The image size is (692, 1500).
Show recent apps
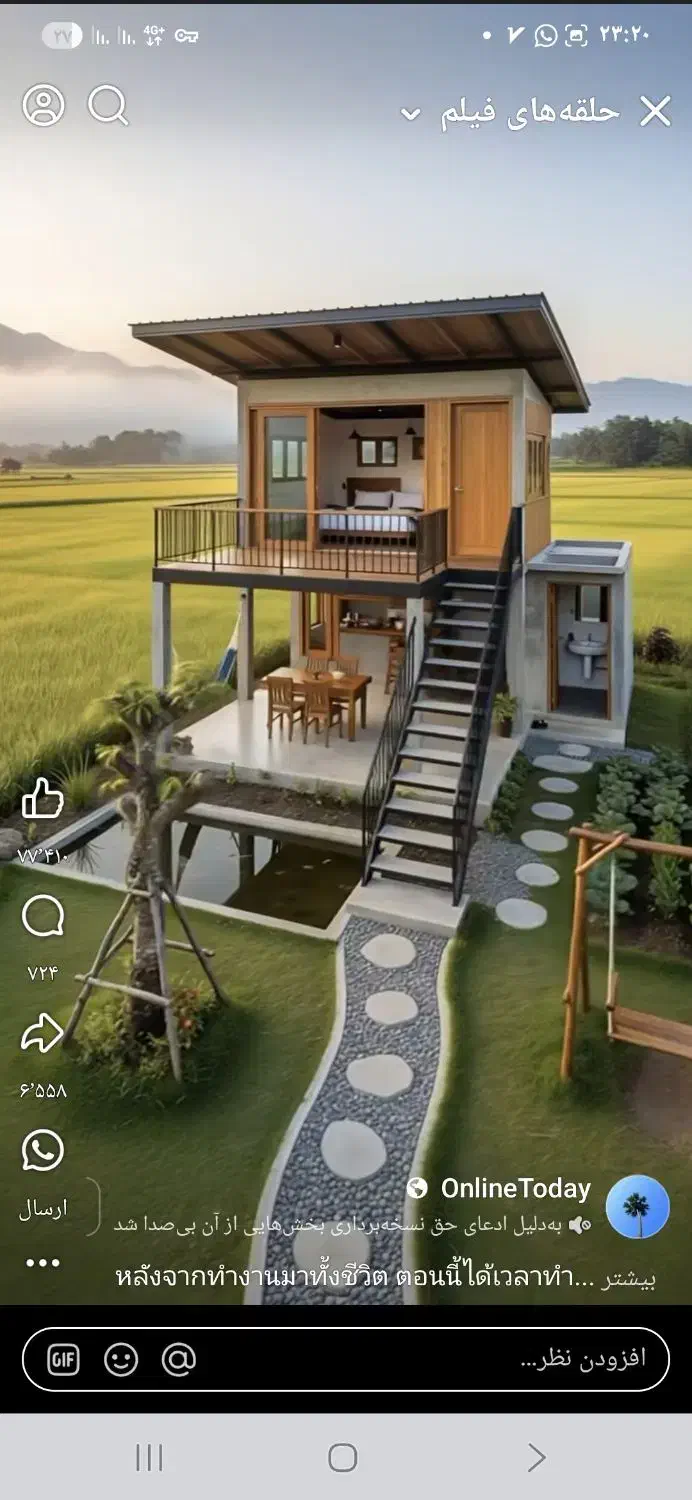click(x=149, y=1457)
